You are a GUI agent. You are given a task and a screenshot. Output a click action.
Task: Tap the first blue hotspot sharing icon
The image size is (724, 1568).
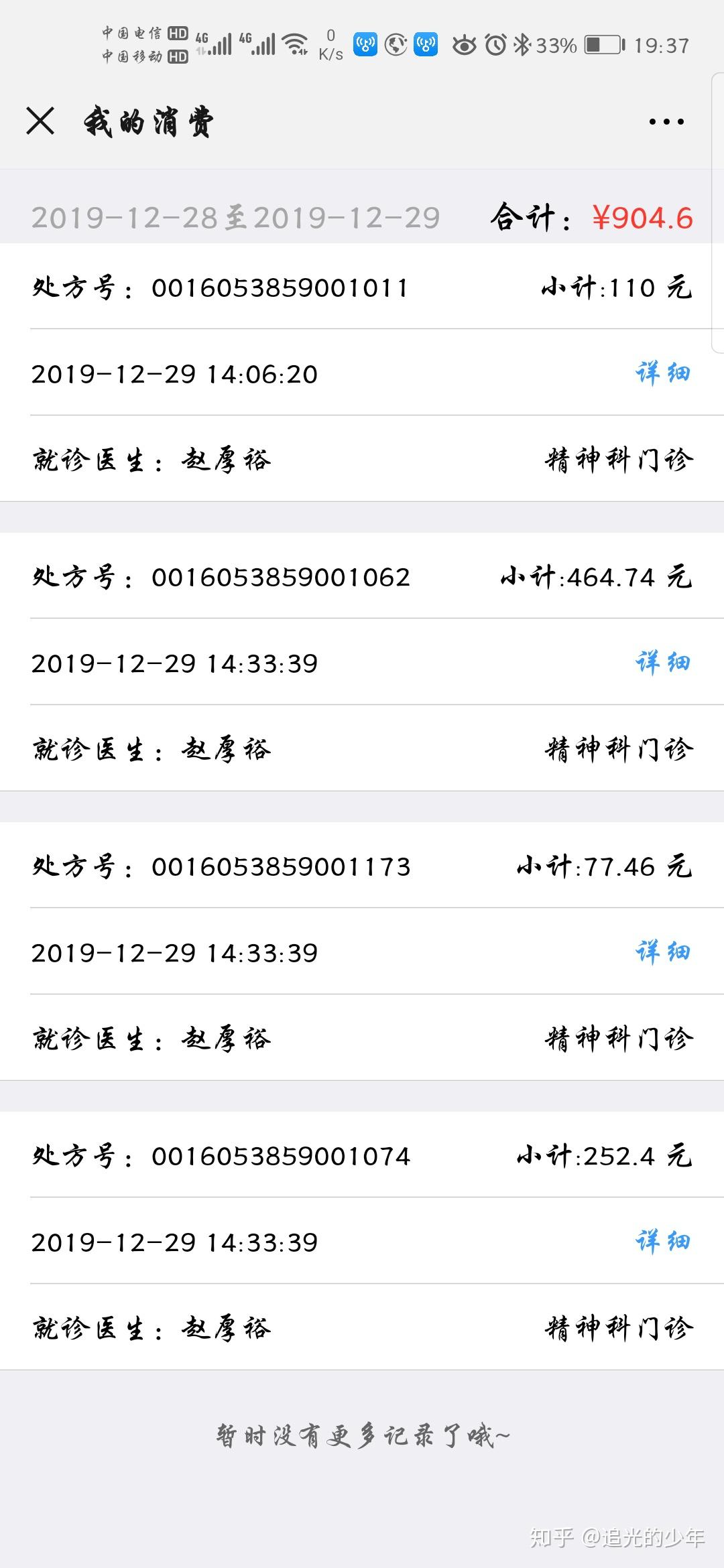tap(364, 44)
